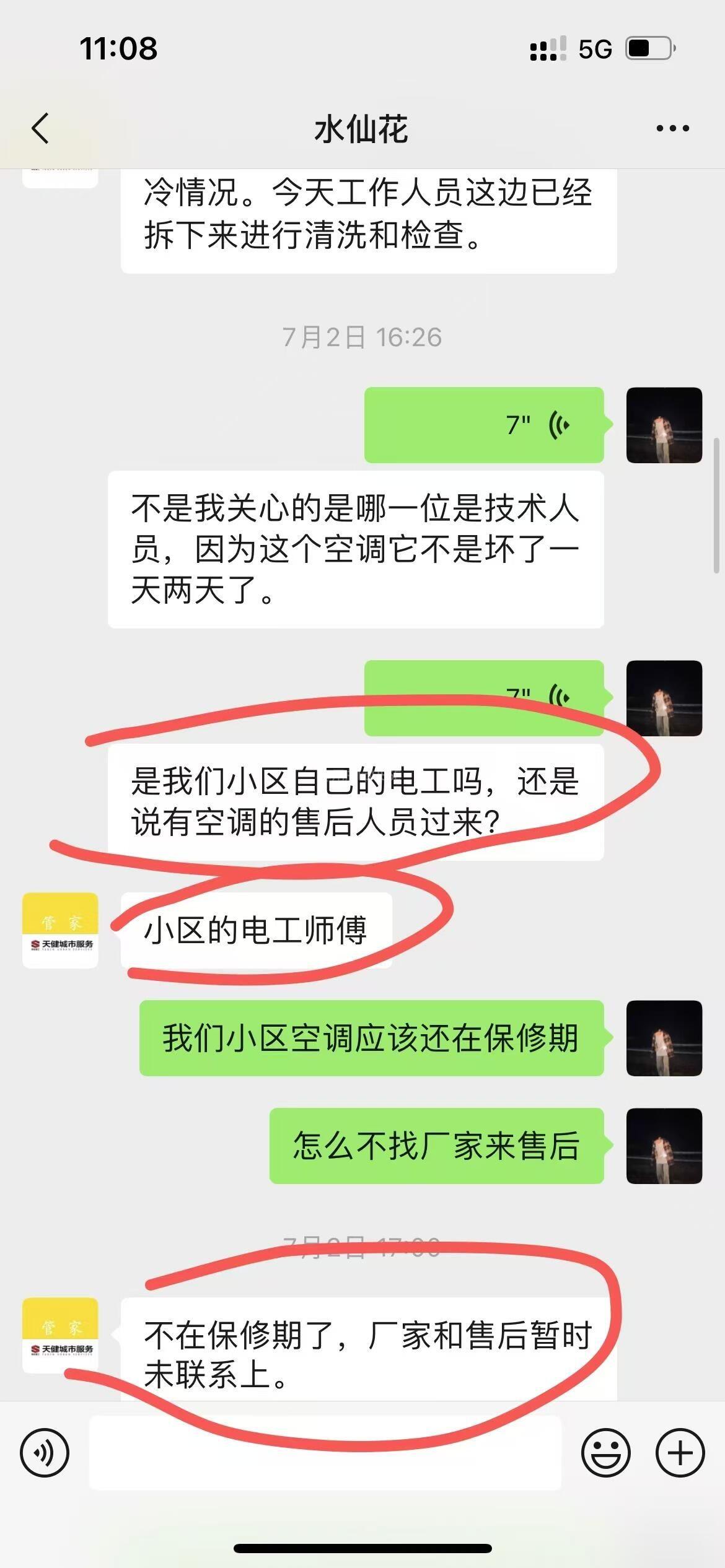Open 管家 avatar beside 小区的电工师傅

click(x=60, y=930)
